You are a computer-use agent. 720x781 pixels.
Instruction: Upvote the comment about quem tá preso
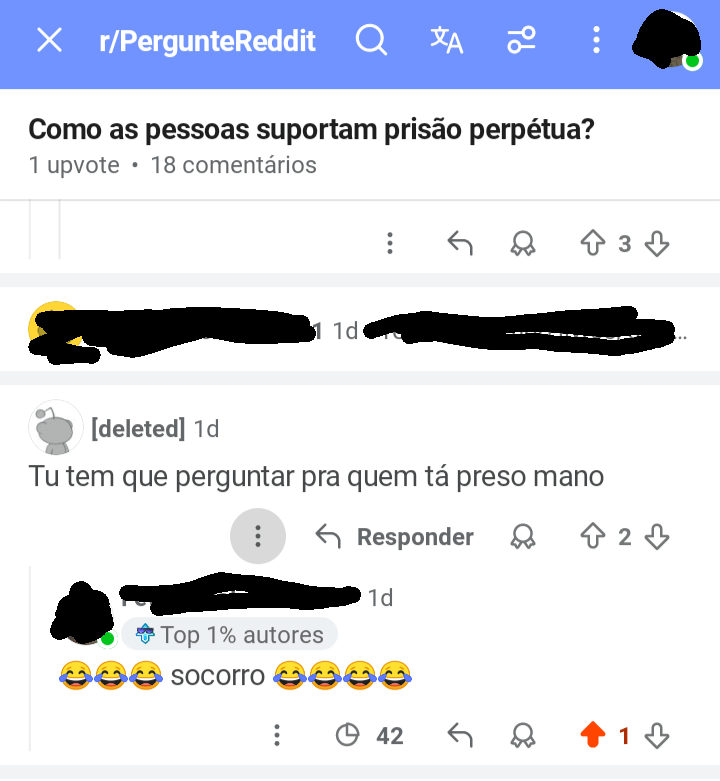point(592,537)
